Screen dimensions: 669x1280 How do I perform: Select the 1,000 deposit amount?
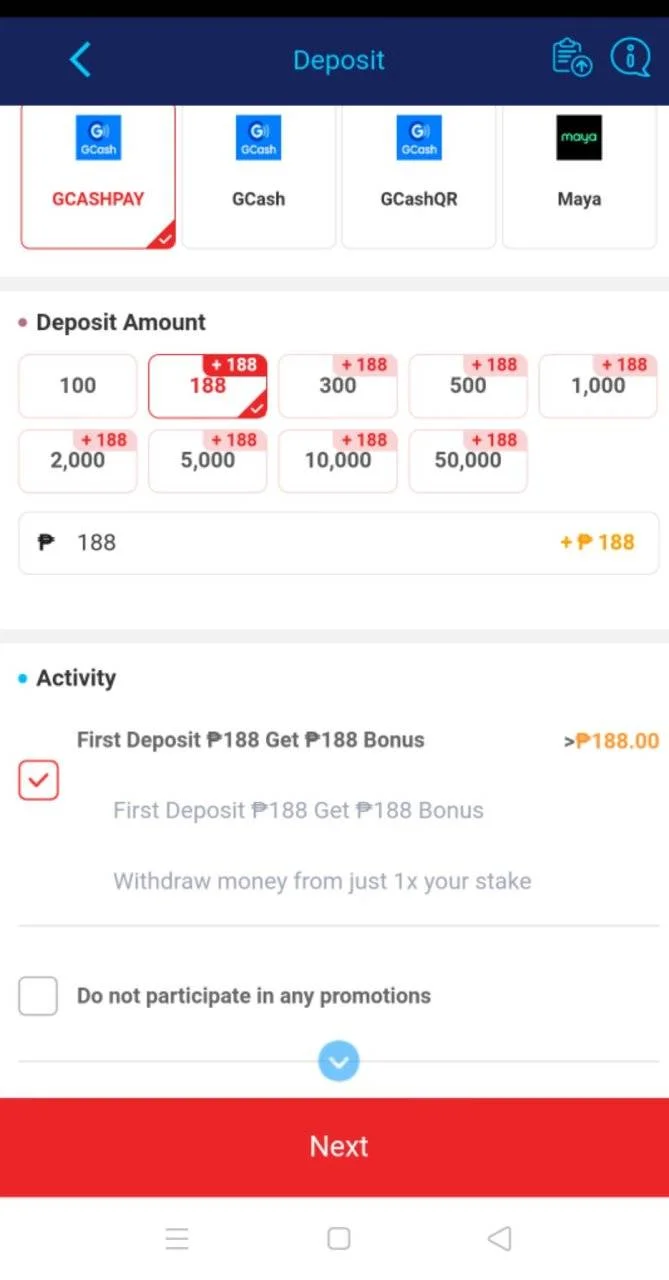click(598, 386)
